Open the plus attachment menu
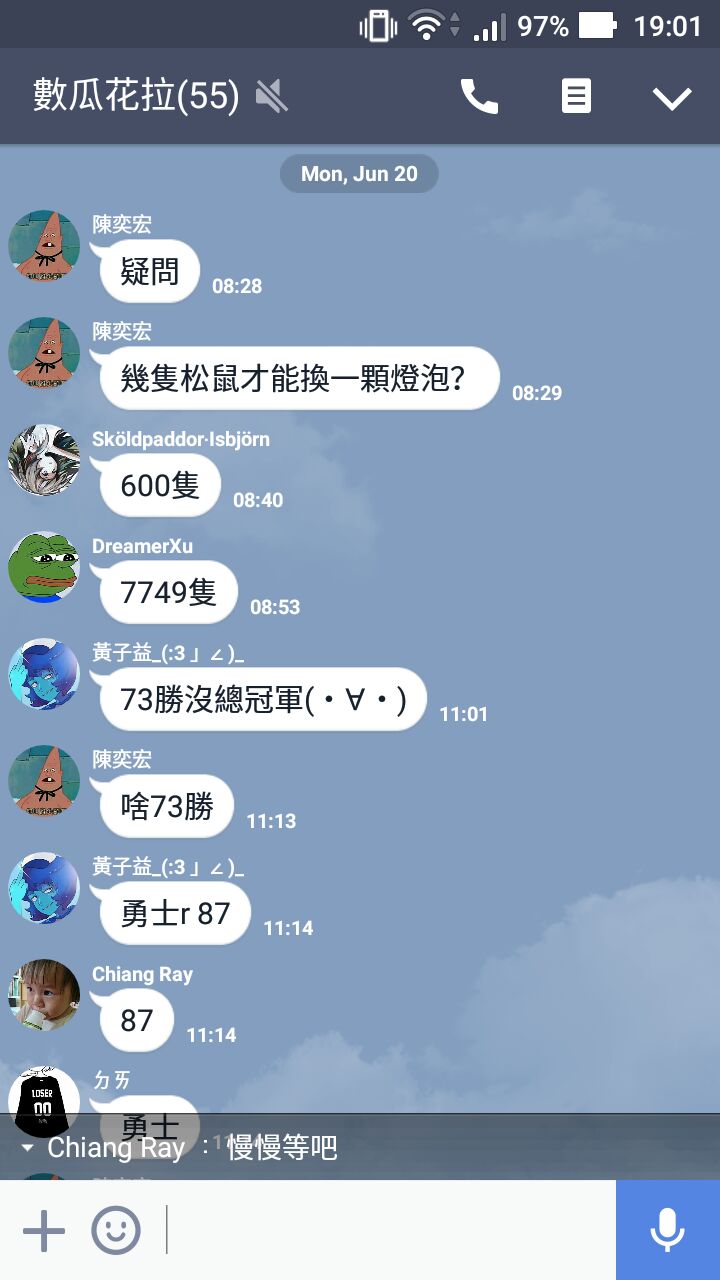Image resolution: width=720 pixels, height=1280 pixels. click(43, 1231)
